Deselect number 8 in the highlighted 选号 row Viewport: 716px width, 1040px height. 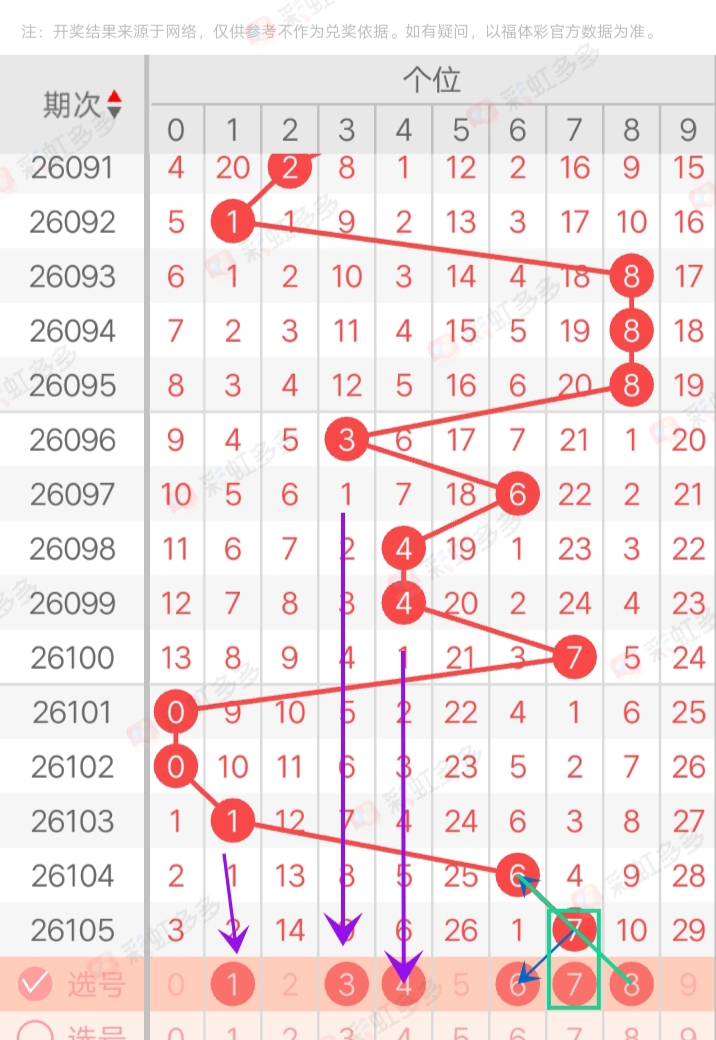[631, 985]
